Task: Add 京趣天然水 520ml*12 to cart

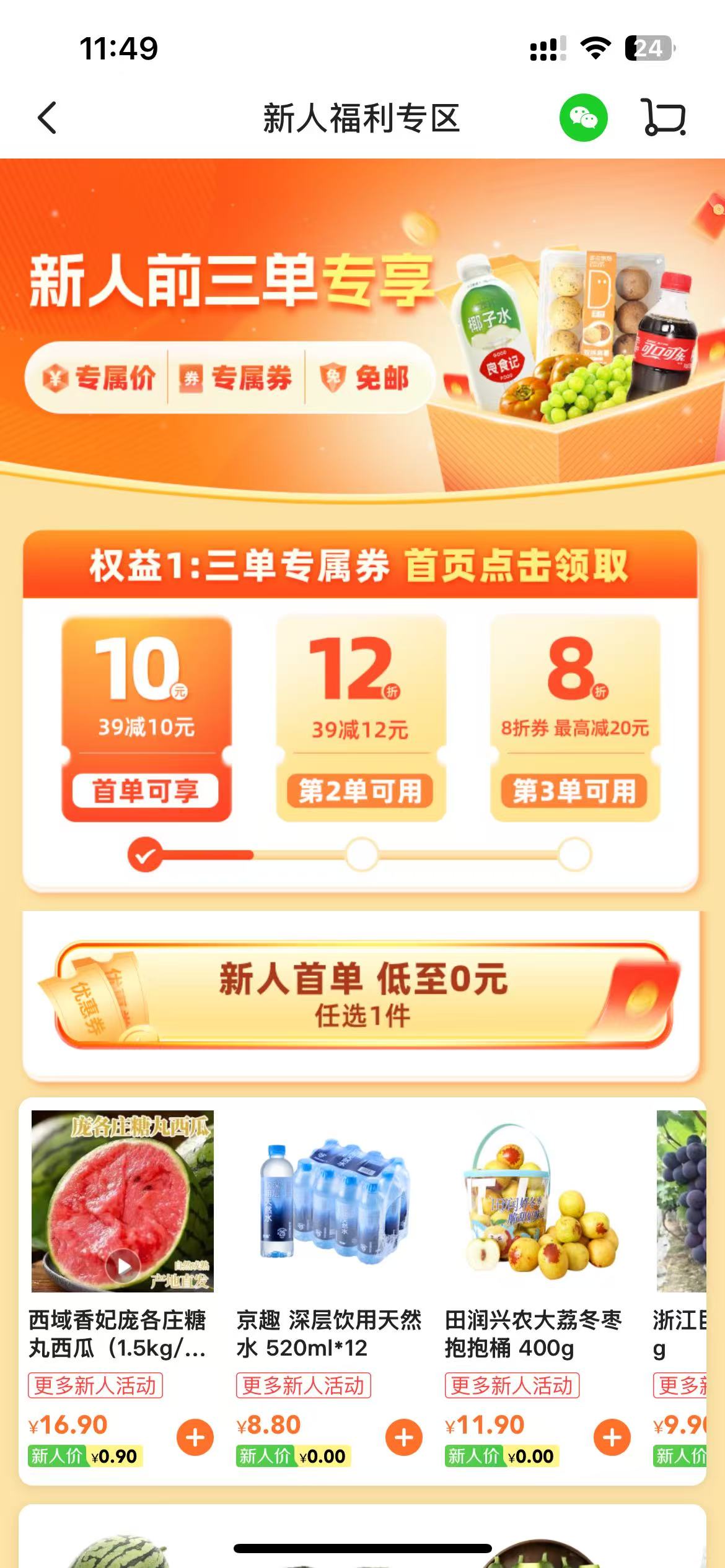Action: point(403,1437)
